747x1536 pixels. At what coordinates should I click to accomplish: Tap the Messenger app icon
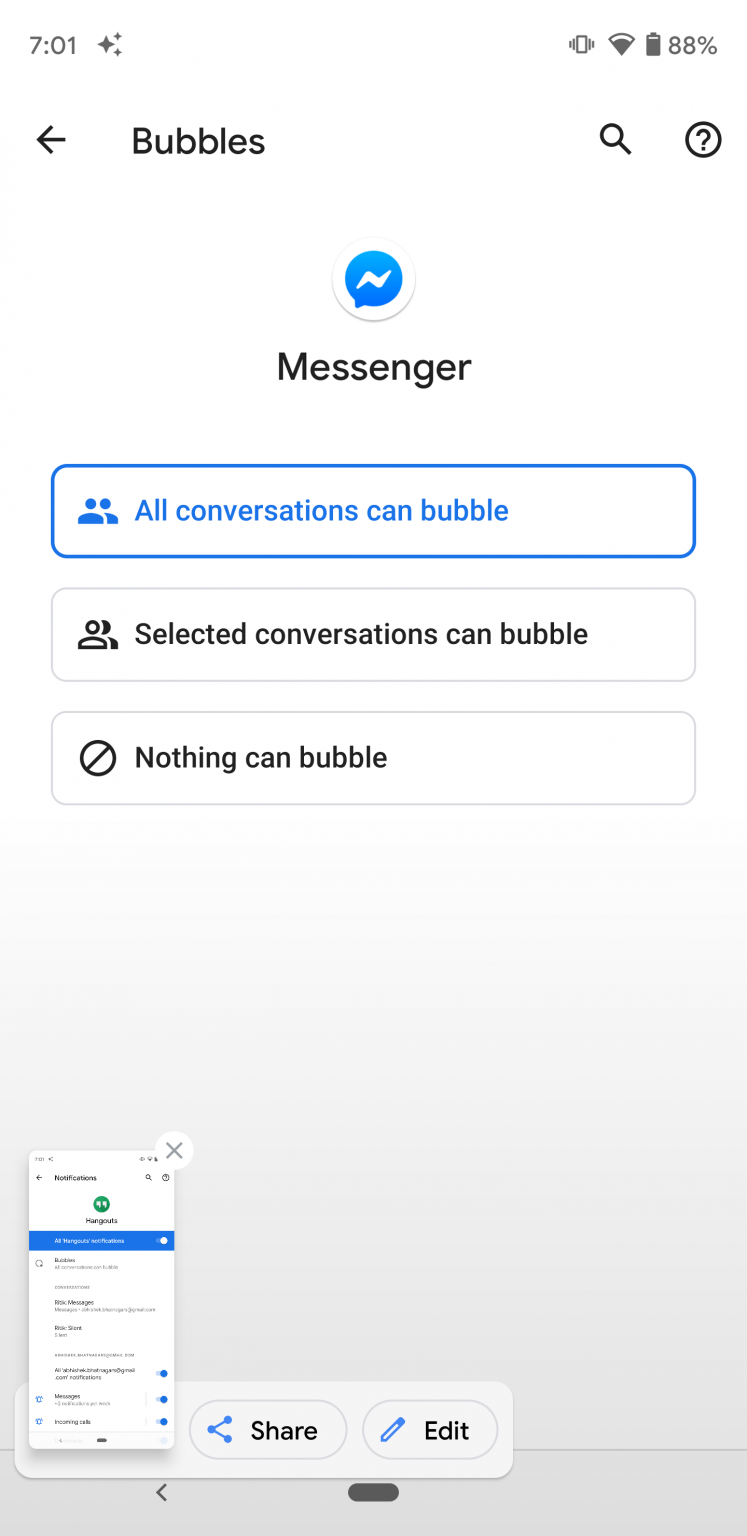[373, 280]
